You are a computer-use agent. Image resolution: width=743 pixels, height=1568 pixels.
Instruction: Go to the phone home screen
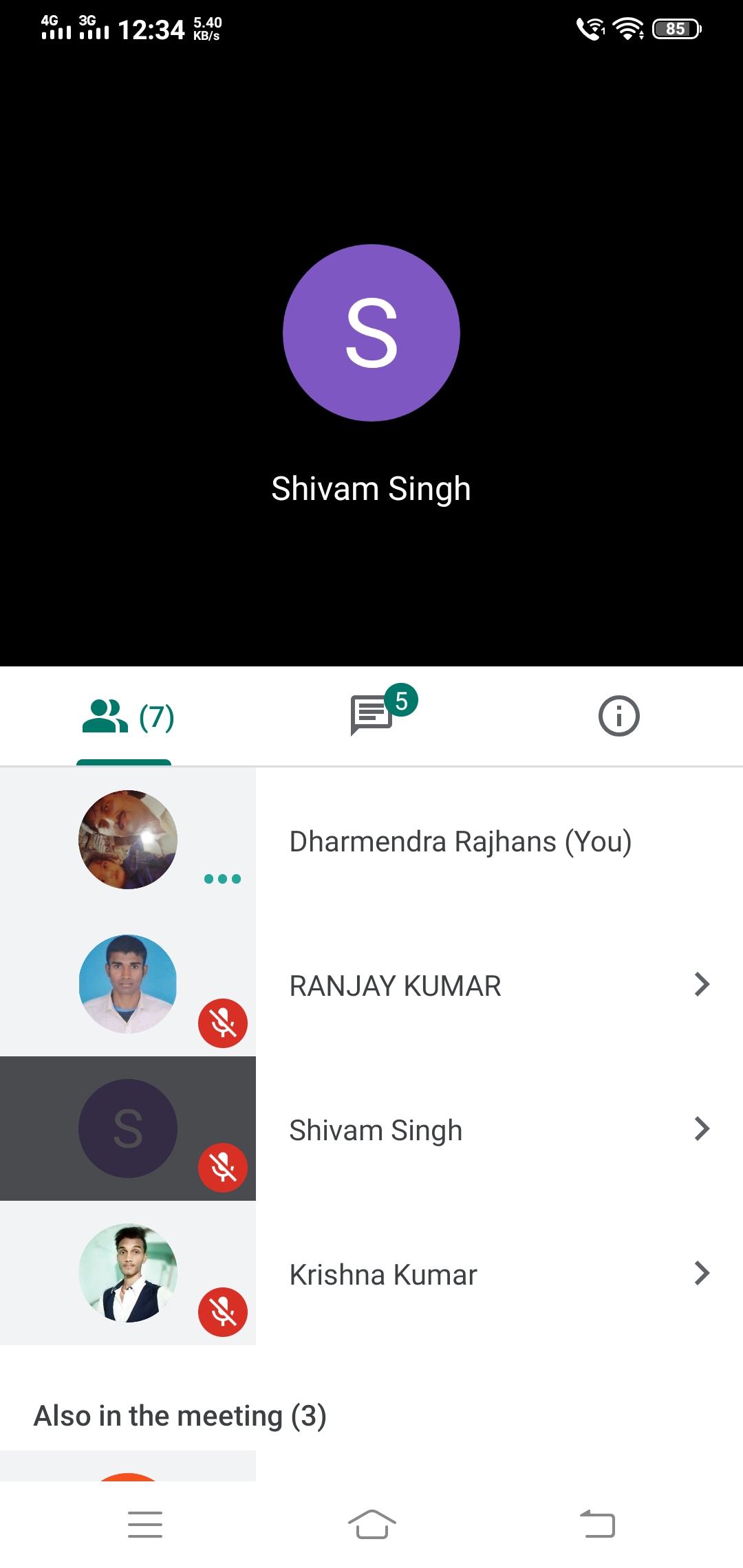pos(371,1524)
